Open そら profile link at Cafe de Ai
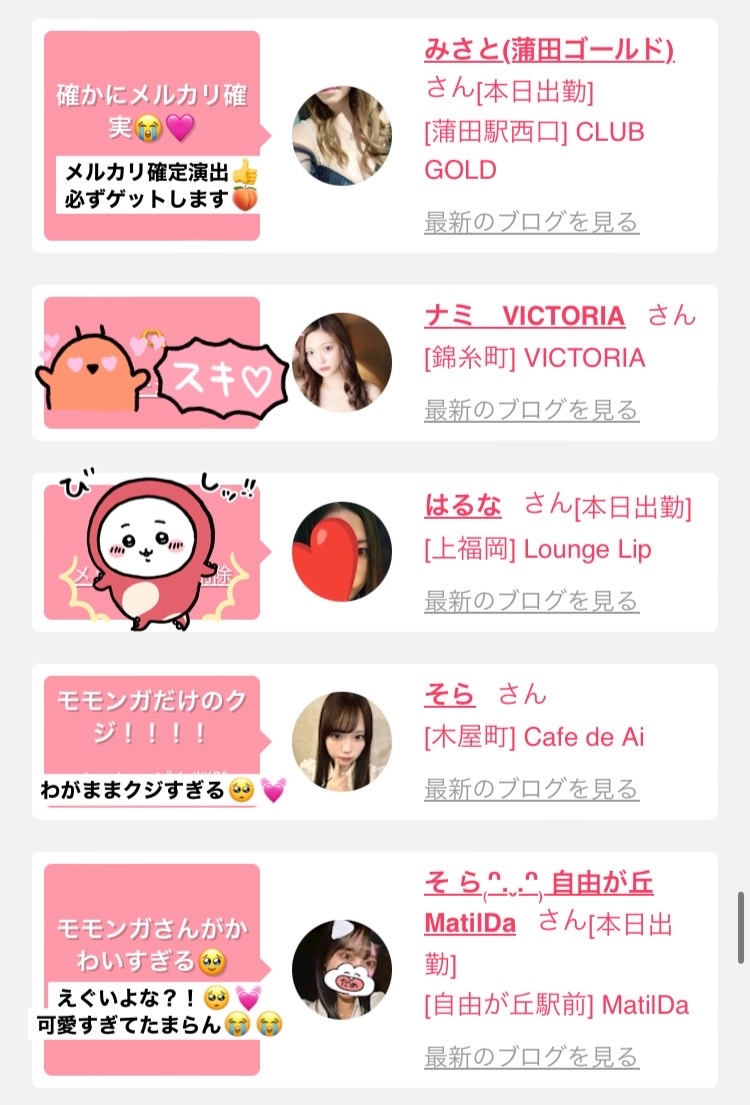This screenshot has width=750, height=1105. click(x=449, y=694)
